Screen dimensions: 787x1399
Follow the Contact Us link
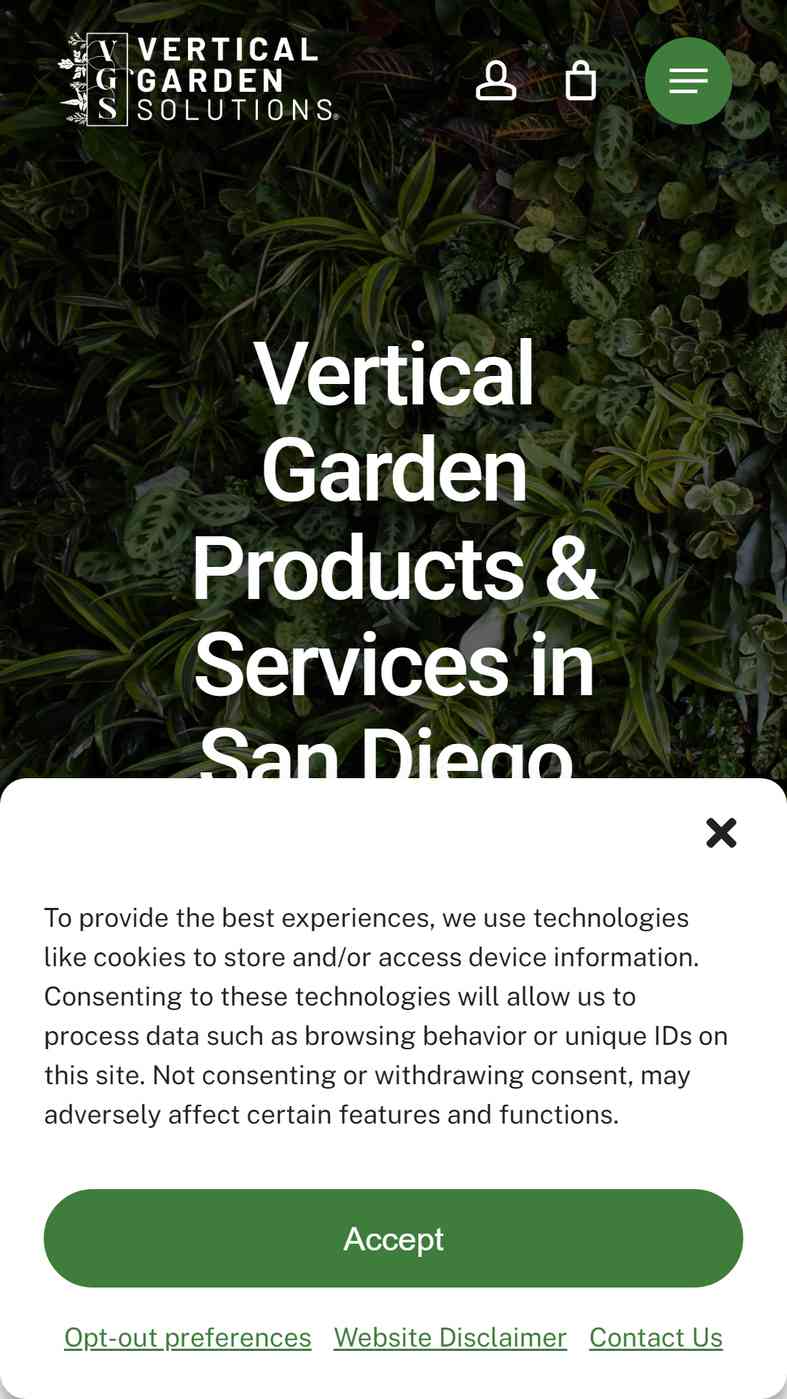click(x=656, y=1337)
